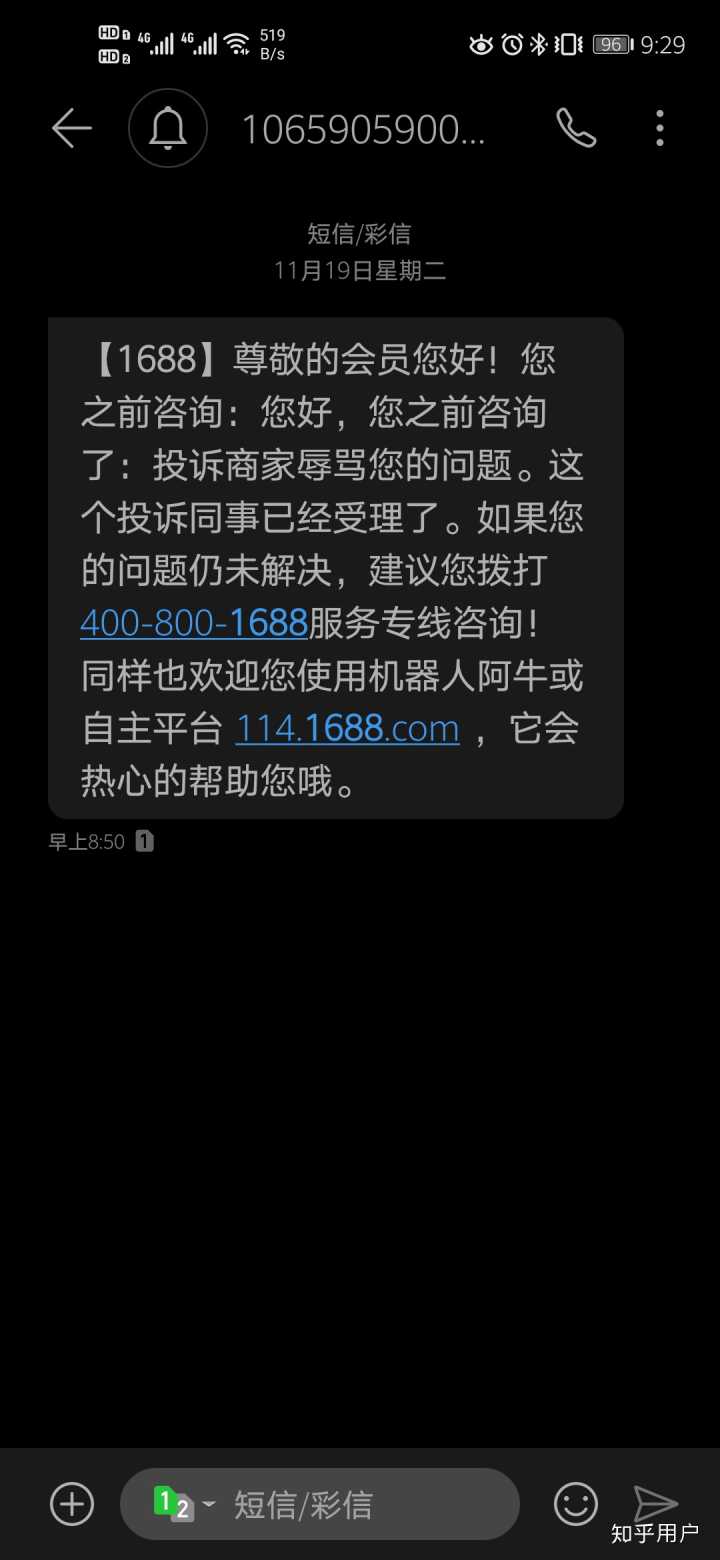Open the 114.1688.com link
This screenshot has height=1560, width=720.
click(347, 728)
